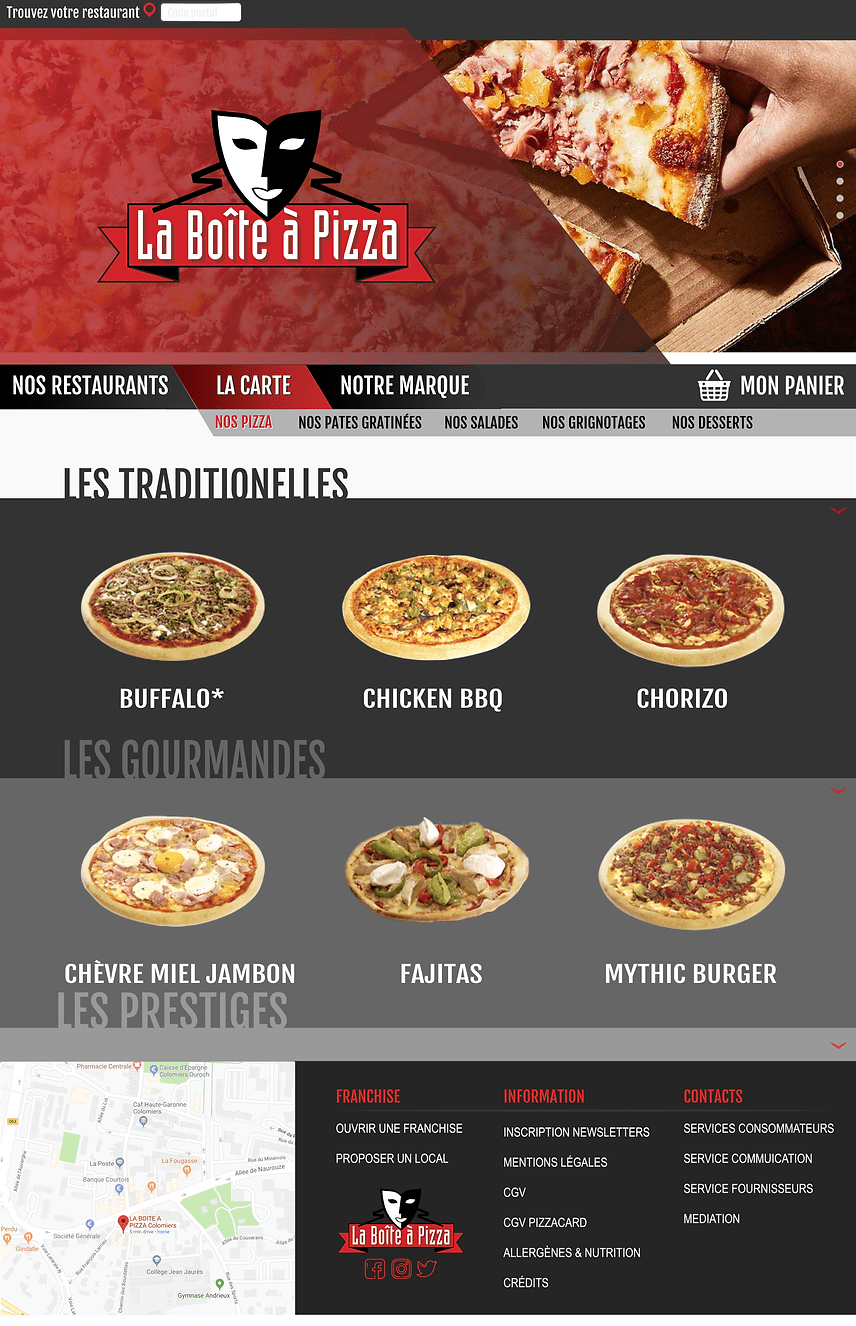Click the theater mask logo in the header
Viewport: 856px width, 1326px height.
point(266,165)
